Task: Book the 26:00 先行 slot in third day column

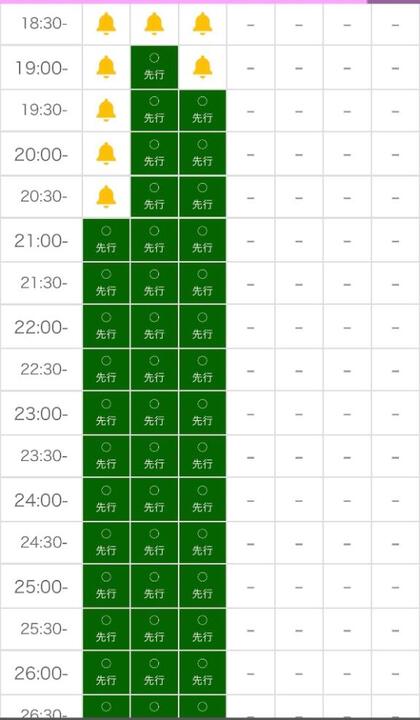Action: [202, 672]
